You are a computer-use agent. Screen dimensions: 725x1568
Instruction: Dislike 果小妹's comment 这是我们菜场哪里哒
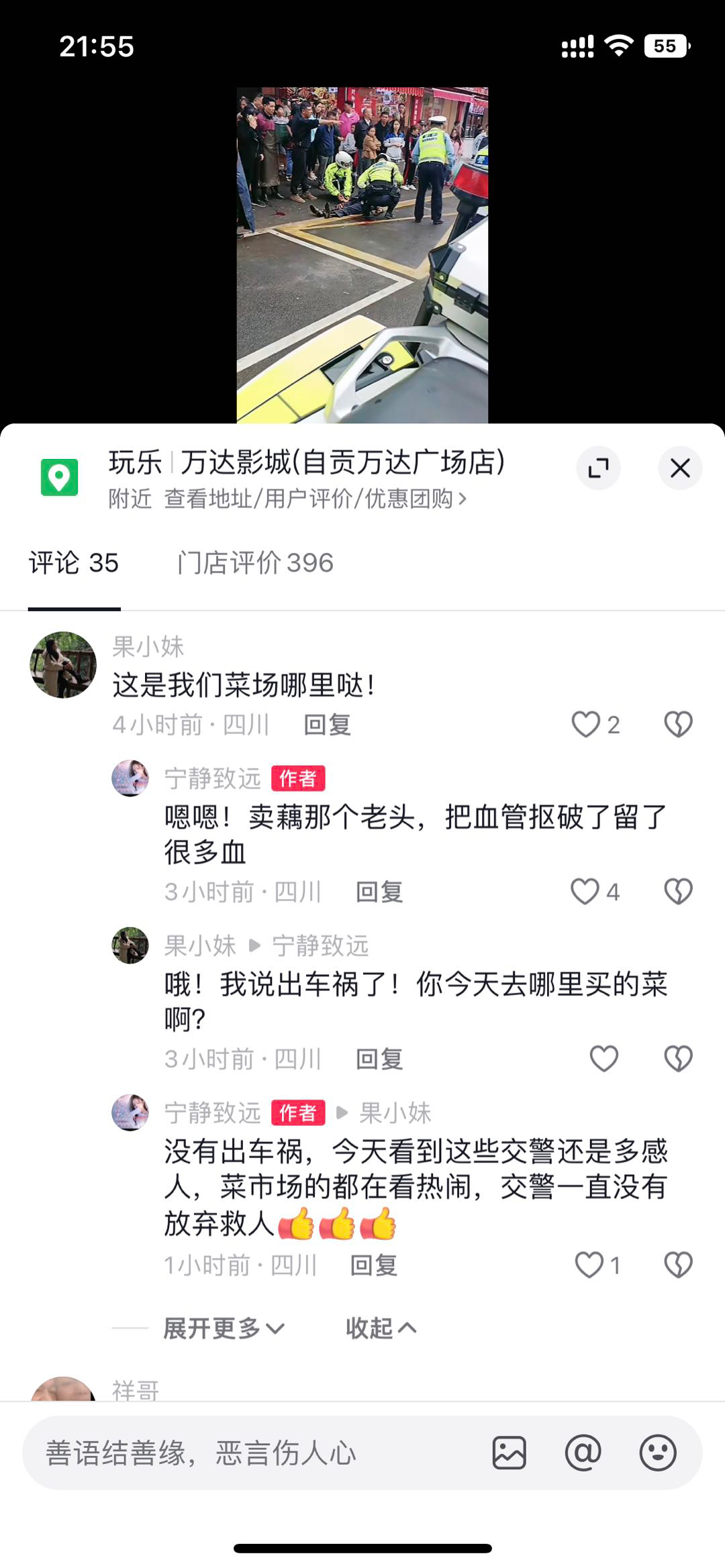pyautogui.click(x=678, y=725)
